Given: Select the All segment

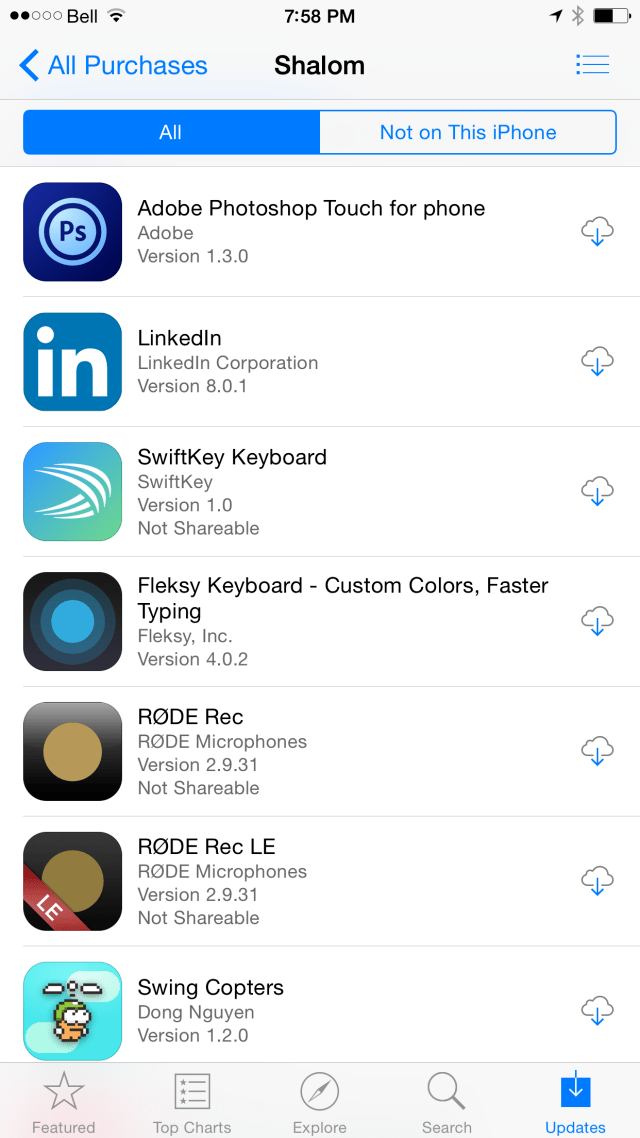Looking at the screenshot, I should [171, 132].
